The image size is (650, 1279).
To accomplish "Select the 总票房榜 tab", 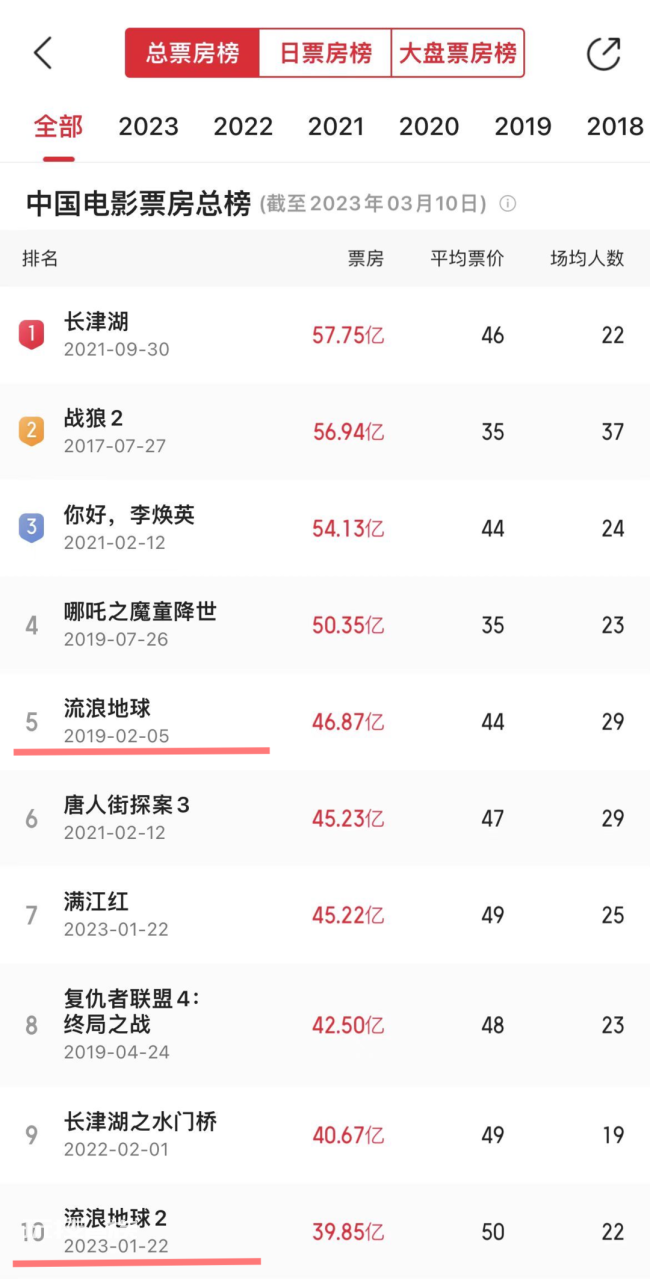I will (x=192, y=53).
